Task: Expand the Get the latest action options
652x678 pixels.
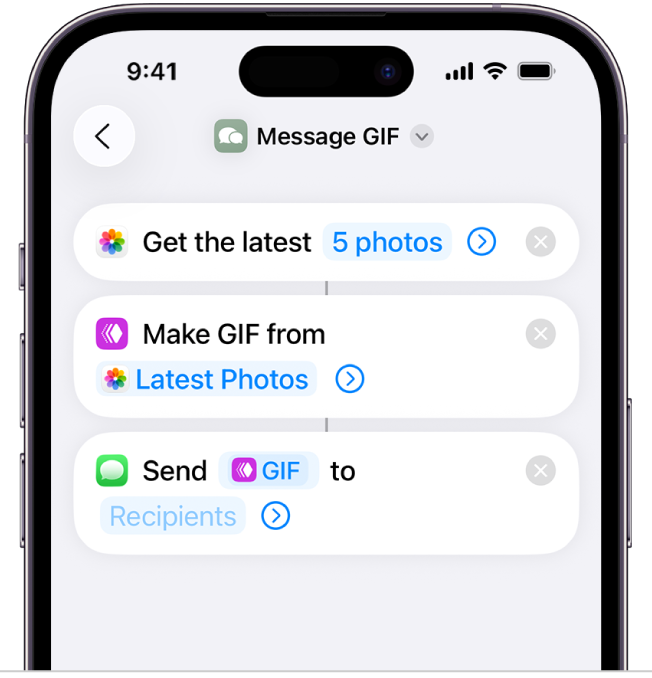Action: point(482,242)
